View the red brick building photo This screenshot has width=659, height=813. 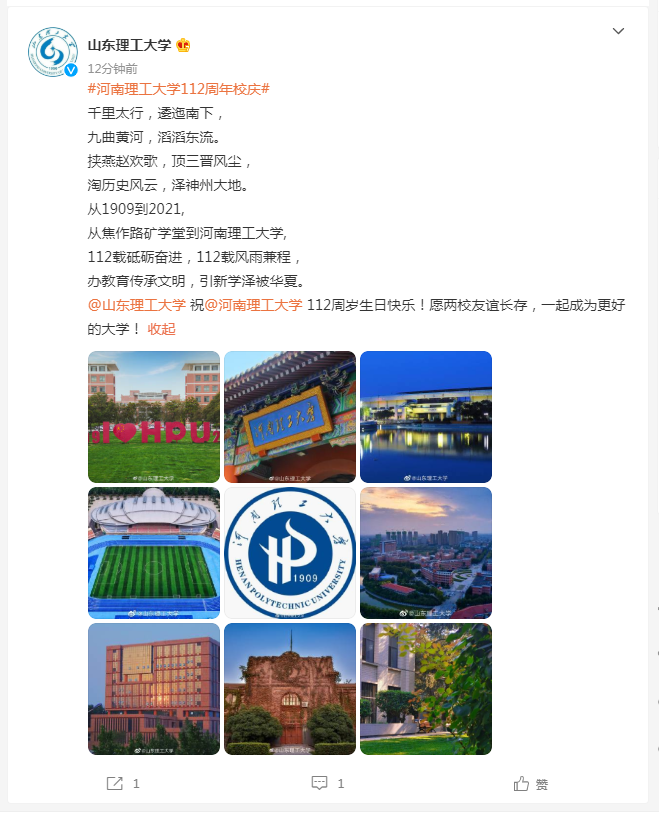[154, 689]
